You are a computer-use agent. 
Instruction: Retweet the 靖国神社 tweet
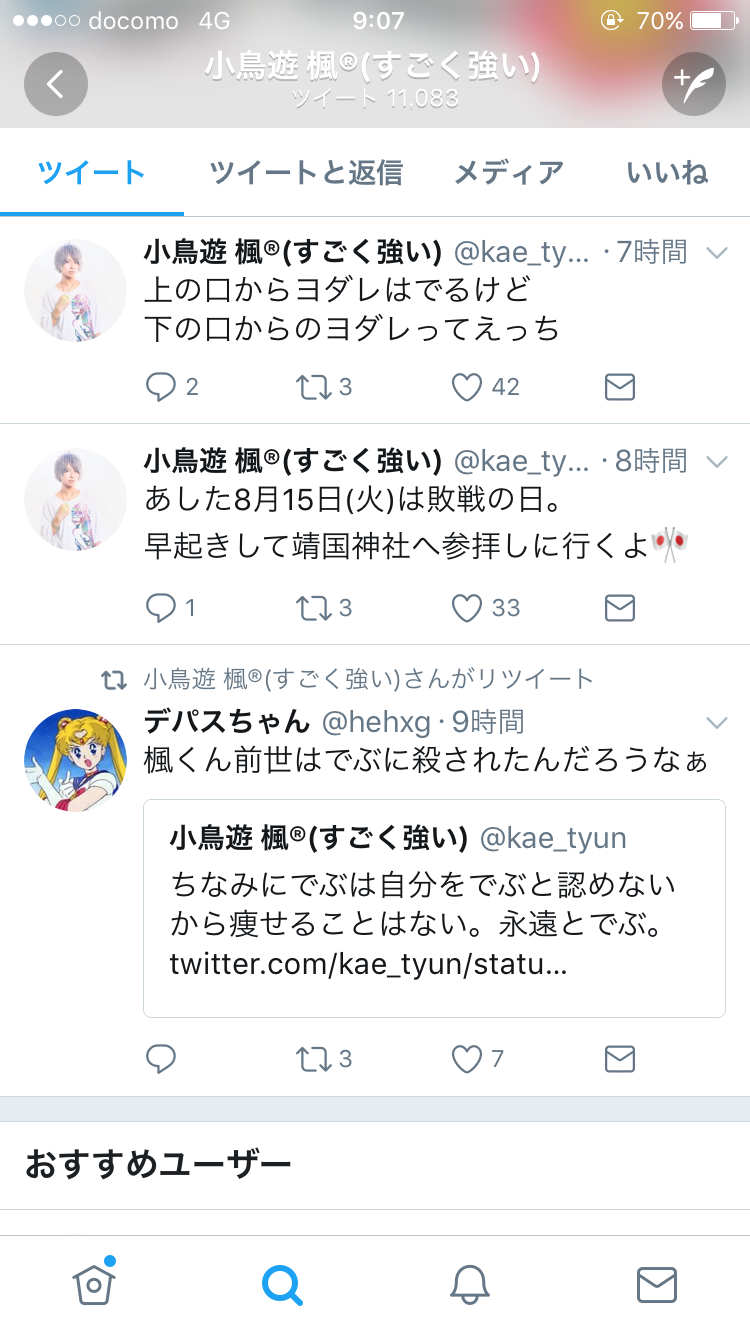click(x=313, y=607)
